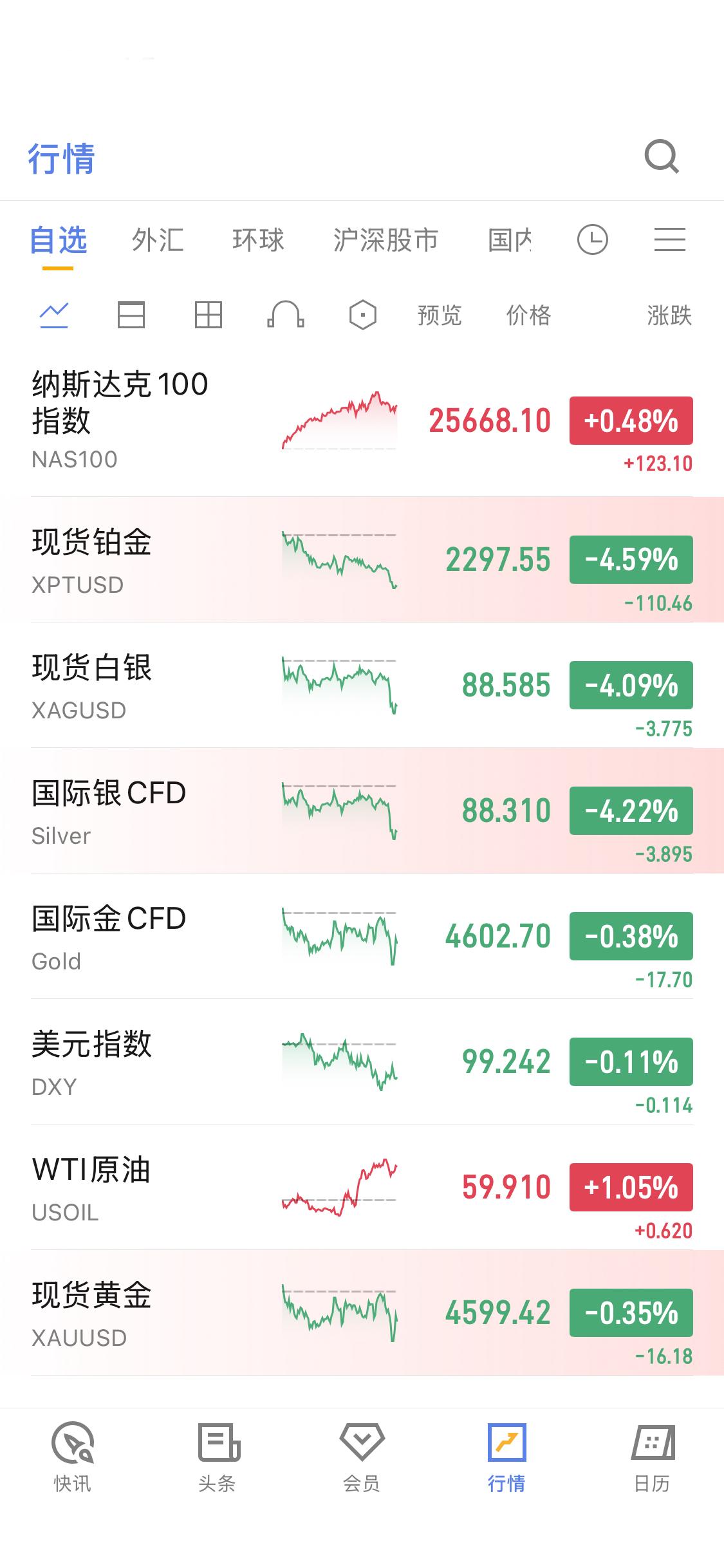Sort the list by 价格
Viewport: 724px width, 1568px height.
528,315
